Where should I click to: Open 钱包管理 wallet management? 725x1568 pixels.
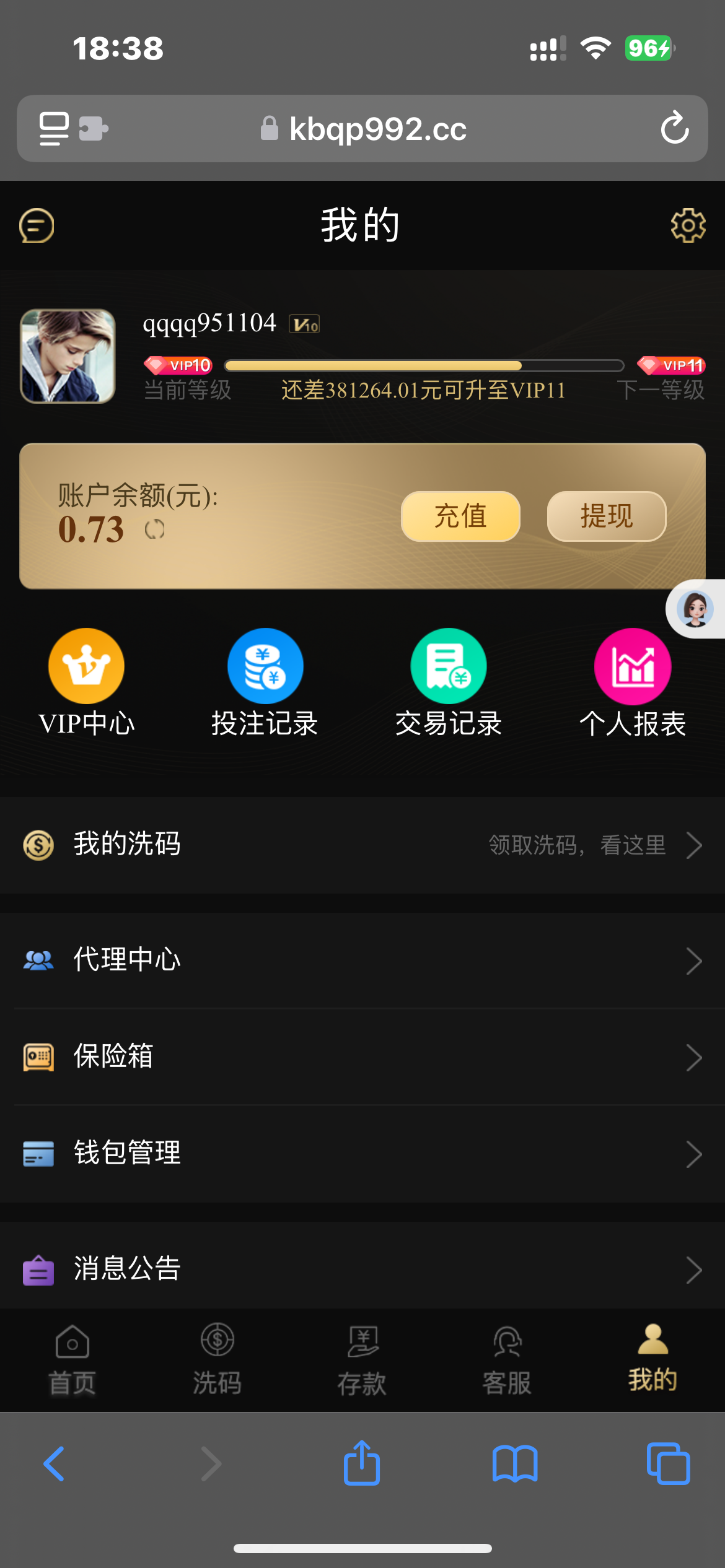pos(362,1154)
